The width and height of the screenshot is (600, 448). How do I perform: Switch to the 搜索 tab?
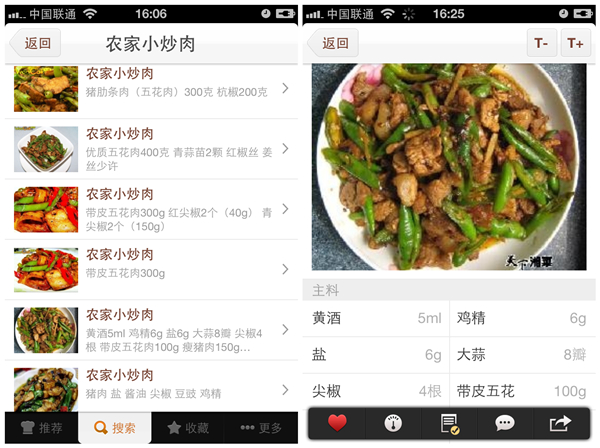(x=114, y=428)
